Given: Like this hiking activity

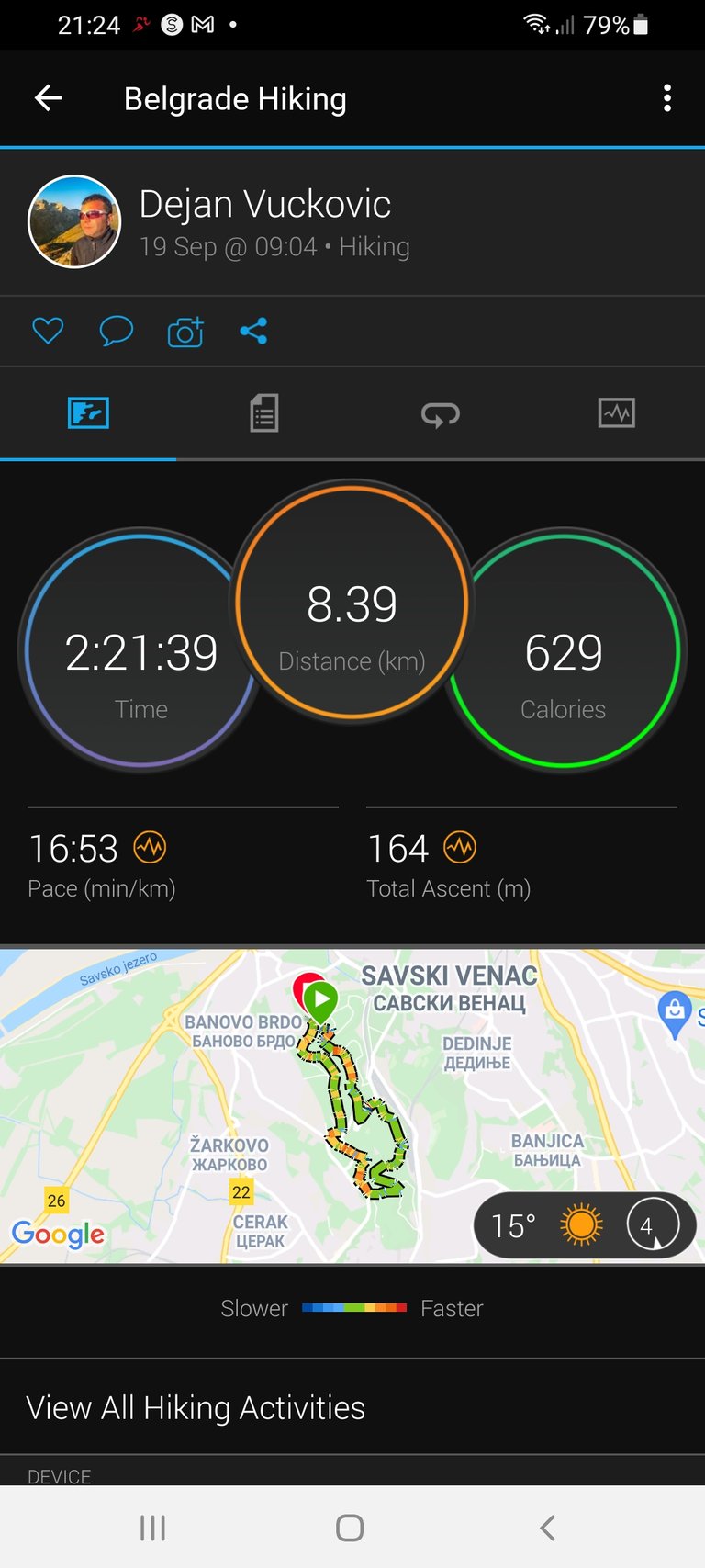Looking at the screenshot, I should 48,331.
